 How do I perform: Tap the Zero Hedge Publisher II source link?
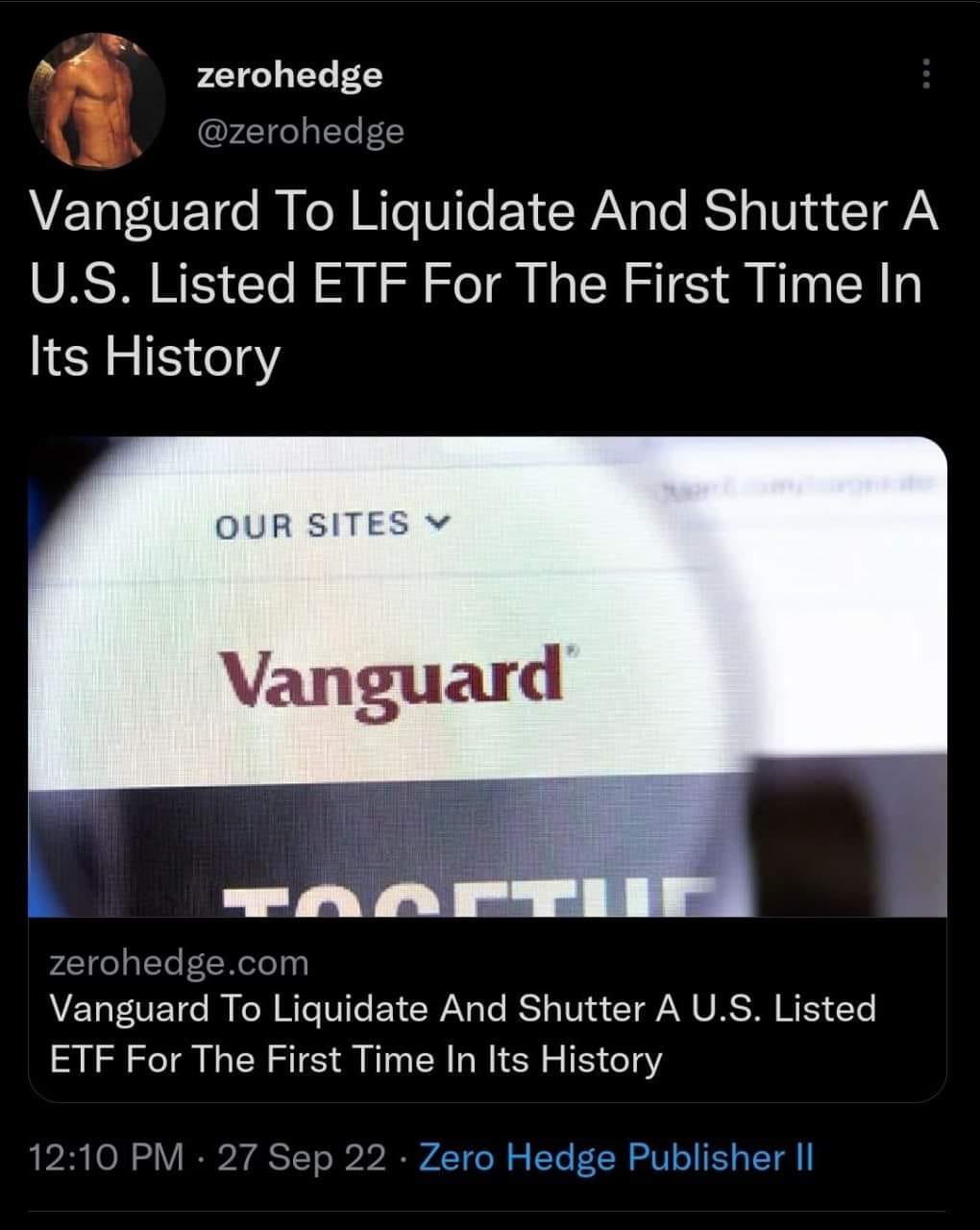point(616,1157)
